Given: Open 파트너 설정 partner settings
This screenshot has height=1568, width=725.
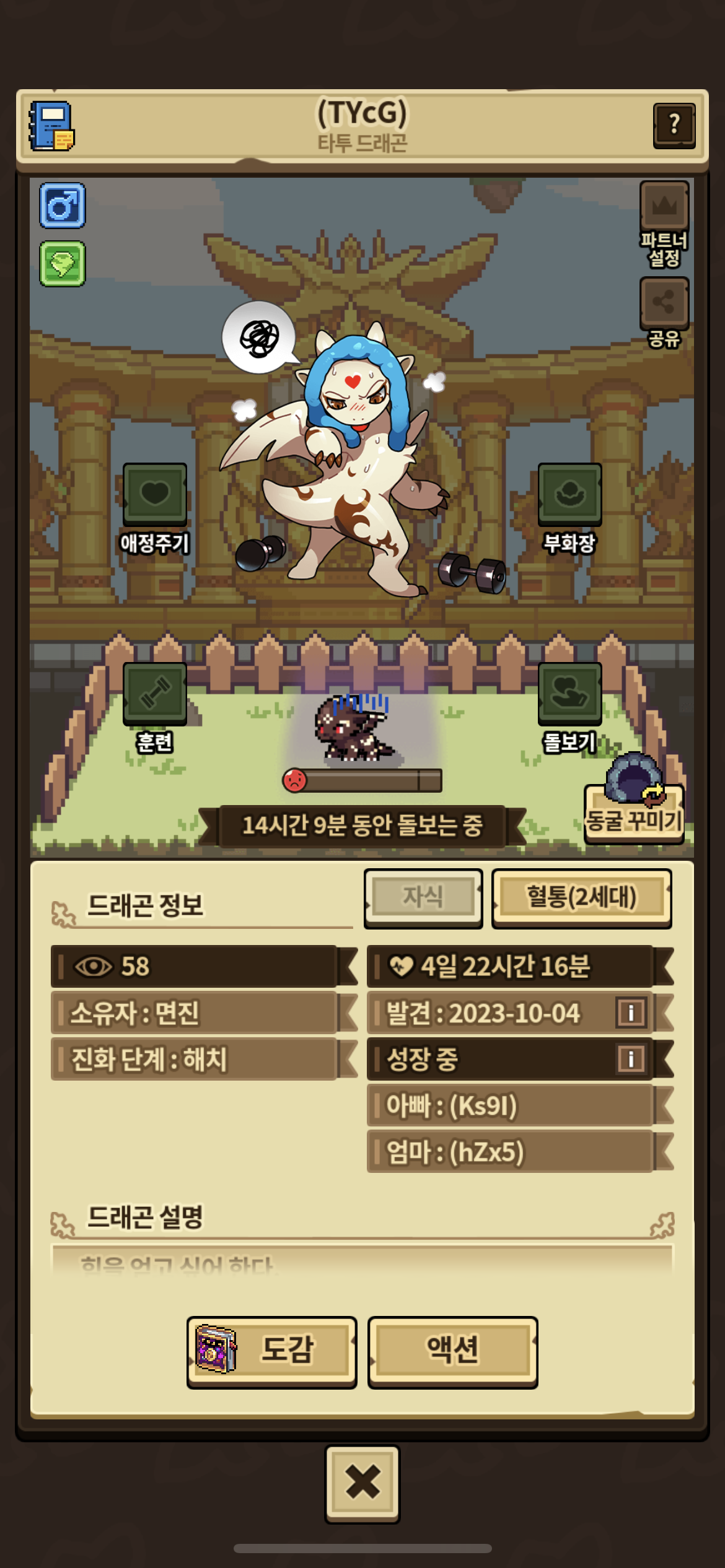Looking at the screenshot, I should [x=664, y=224].
